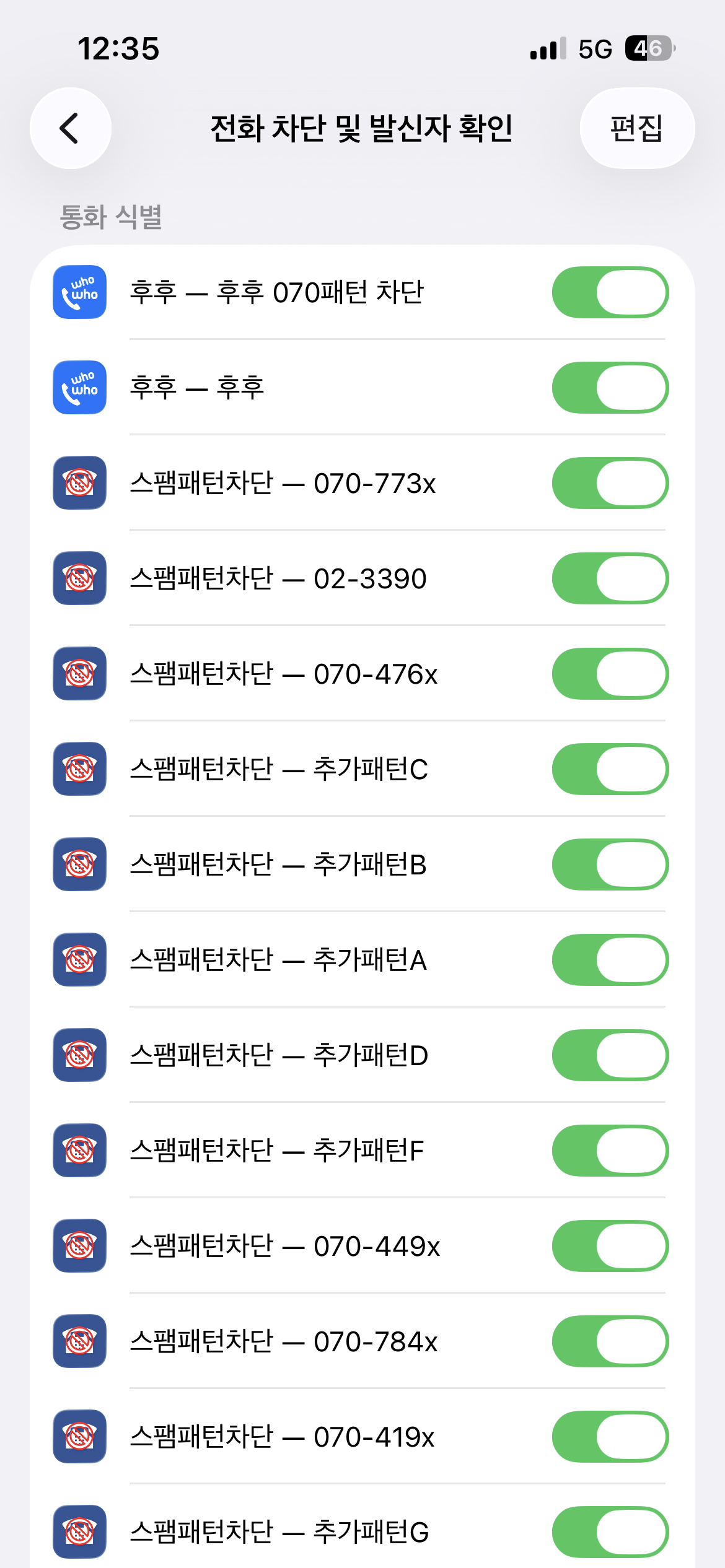Toggle the 추가패턴B switch off
Image resolution: width=725 pixels, height=1568 pixels.
click(610, 865)
